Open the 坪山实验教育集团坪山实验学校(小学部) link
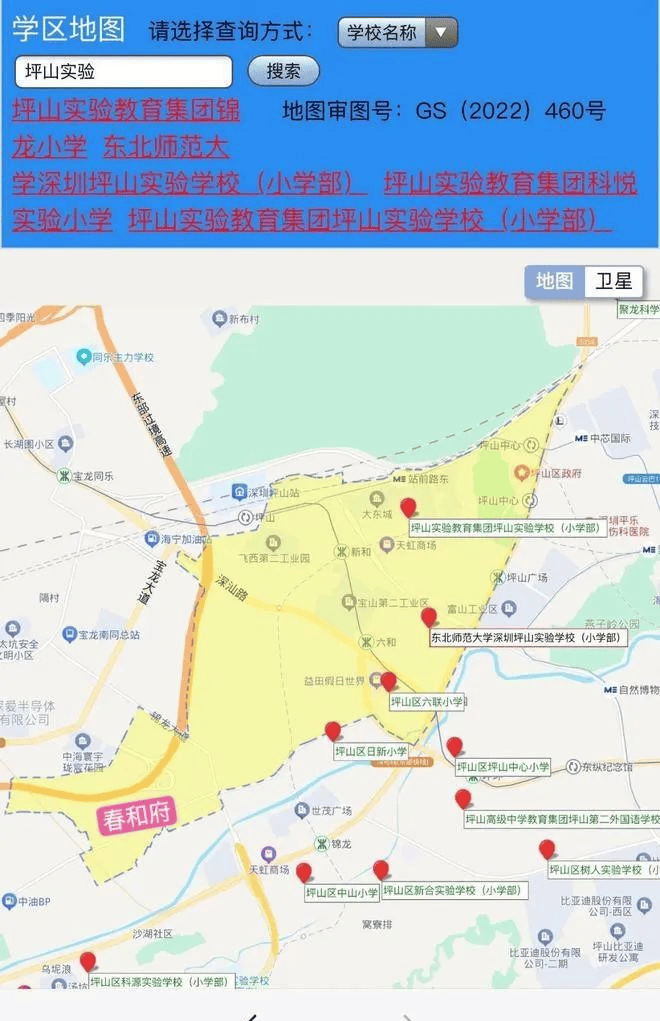 tap(368, 219)
